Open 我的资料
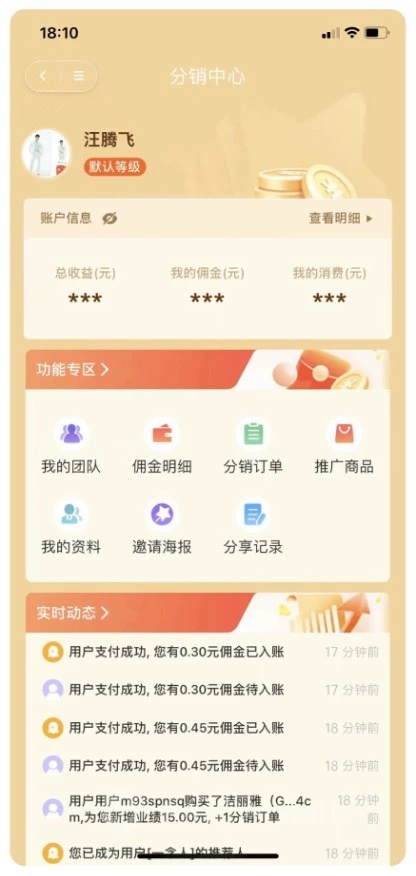416x876 pixels. 71,527
